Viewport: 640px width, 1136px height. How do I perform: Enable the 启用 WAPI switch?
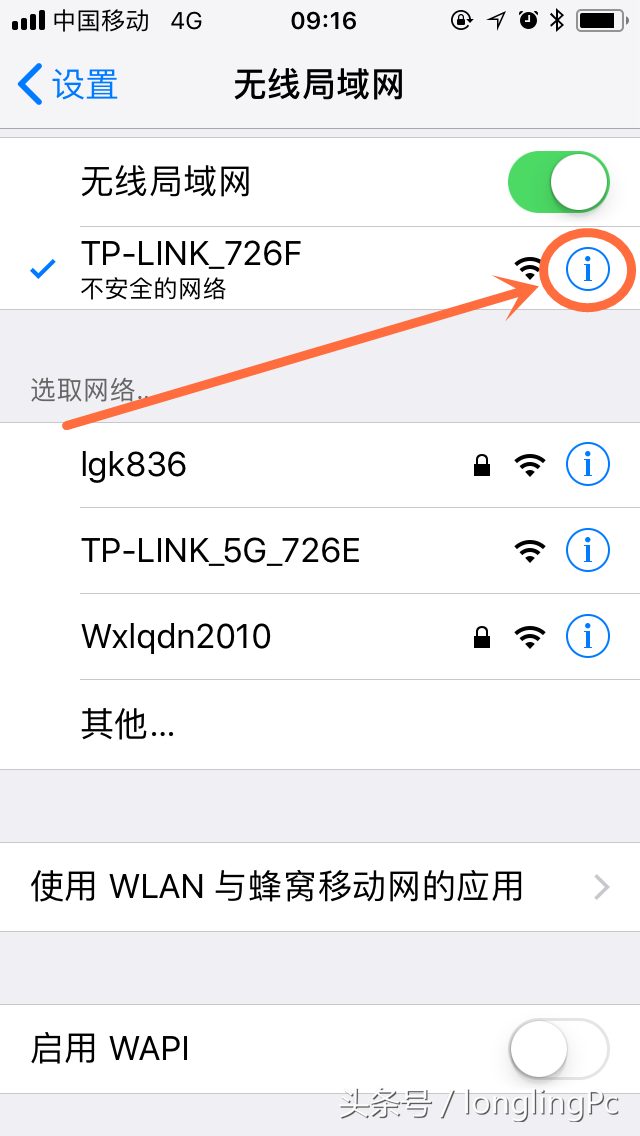pyautogui.click(x=558, y=1049)
